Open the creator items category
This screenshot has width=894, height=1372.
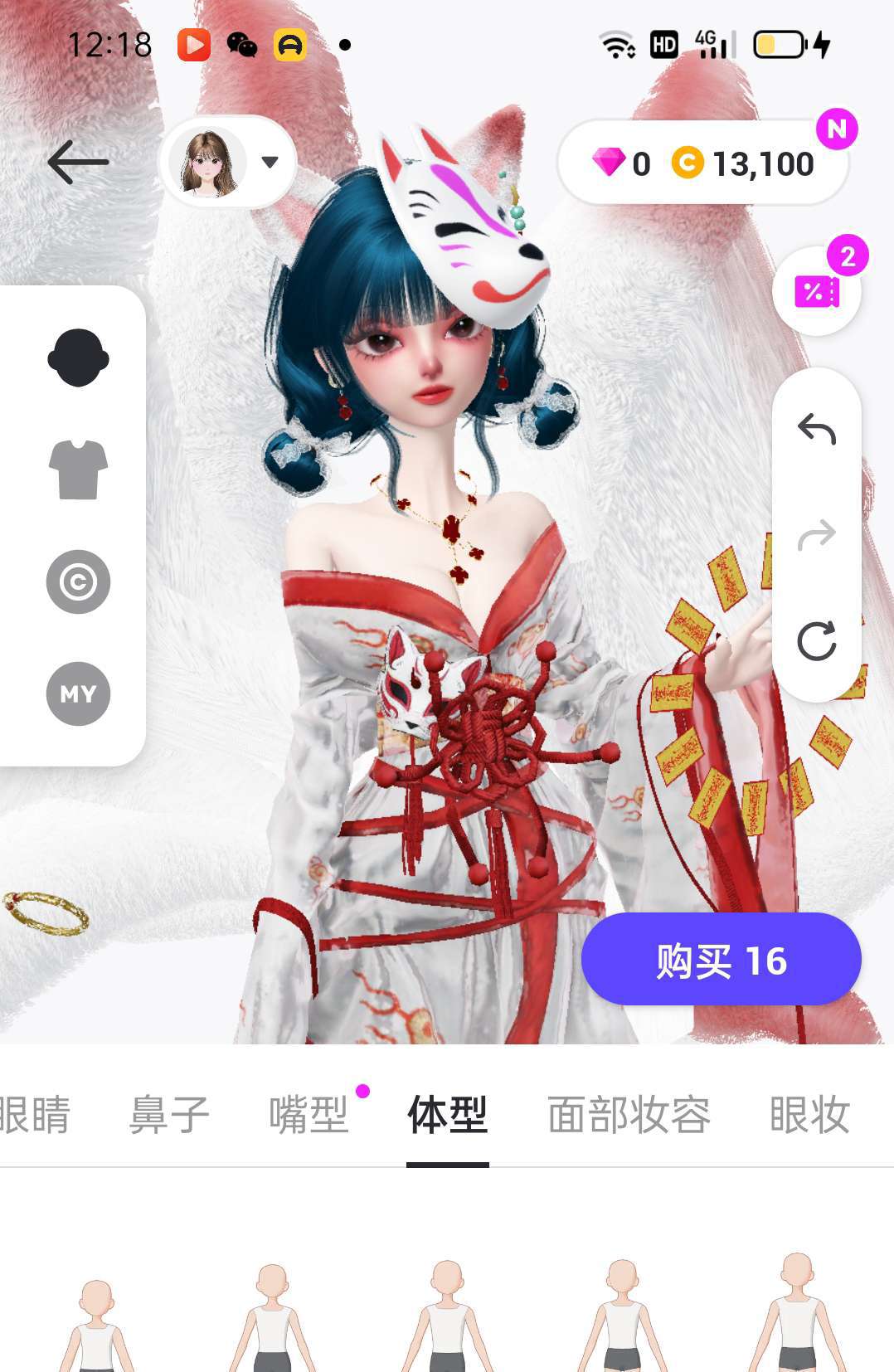tap(78, 581)
